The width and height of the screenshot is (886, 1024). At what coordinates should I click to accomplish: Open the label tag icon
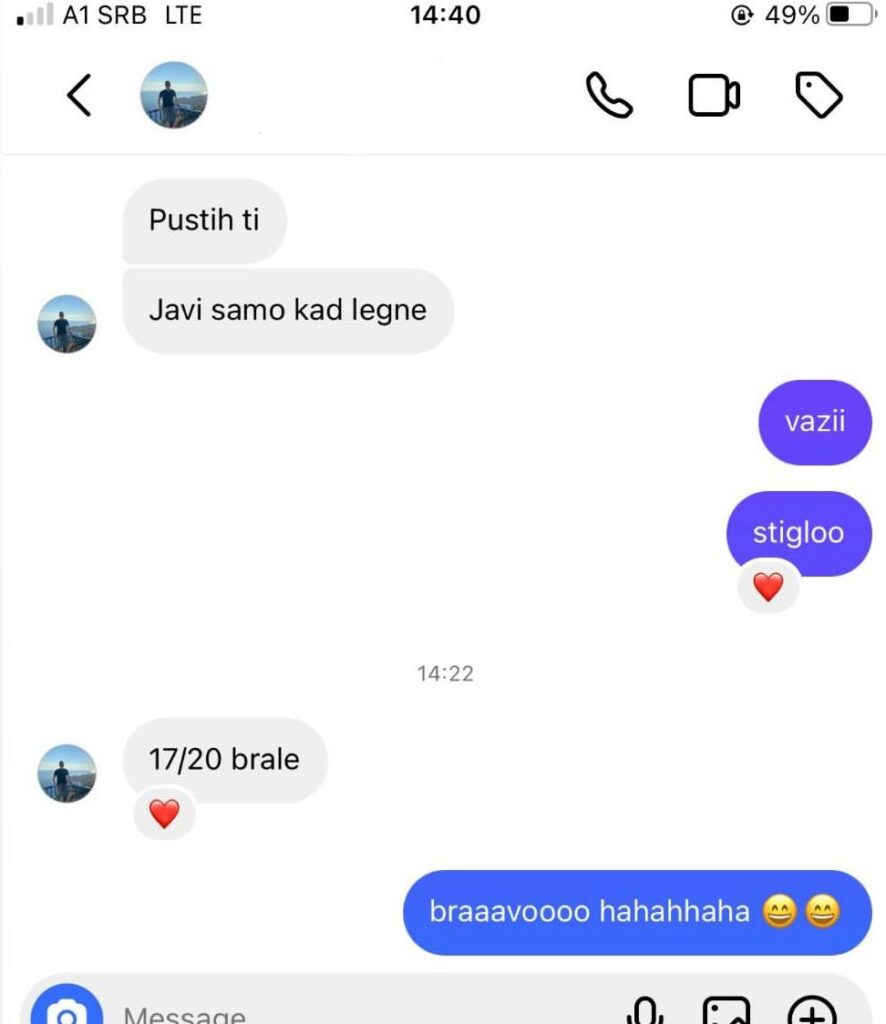[819, 96]
